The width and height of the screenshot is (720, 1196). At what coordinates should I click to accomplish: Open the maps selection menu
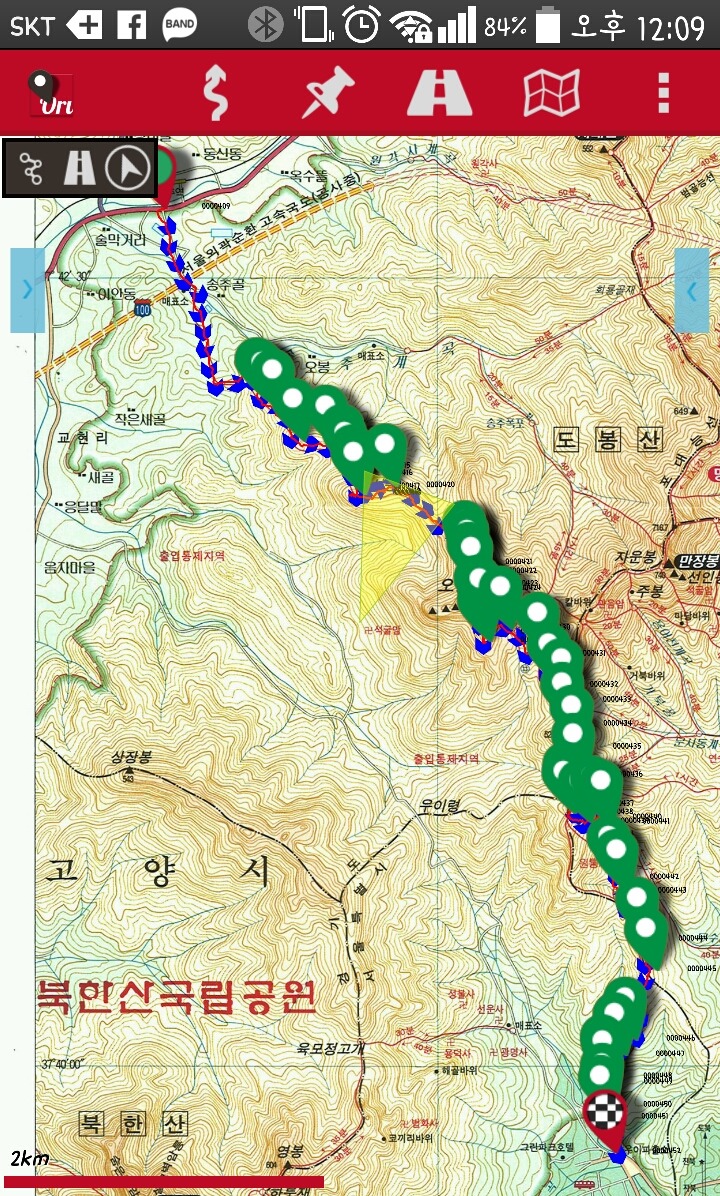pos(551,93)
